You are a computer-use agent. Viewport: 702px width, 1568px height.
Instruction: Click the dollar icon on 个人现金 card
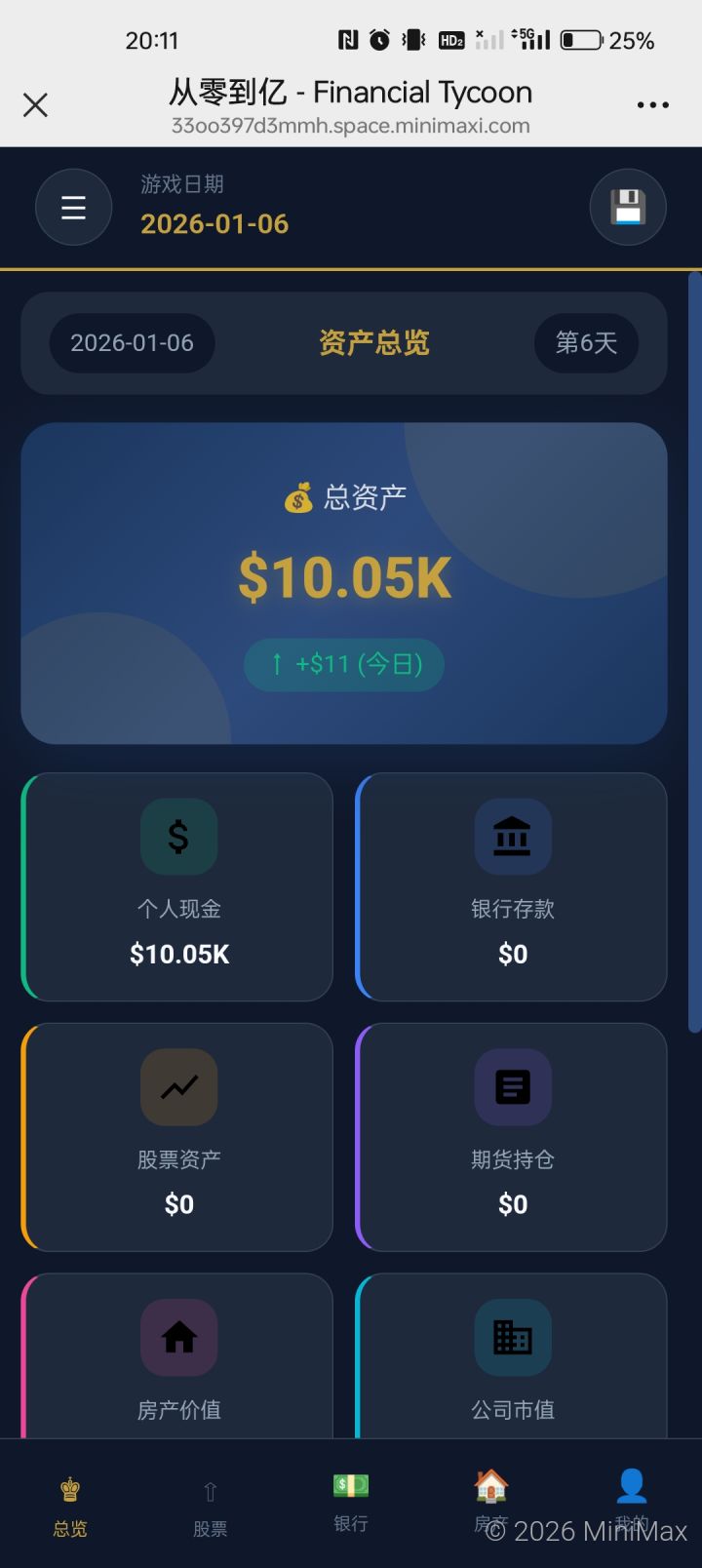178,836
